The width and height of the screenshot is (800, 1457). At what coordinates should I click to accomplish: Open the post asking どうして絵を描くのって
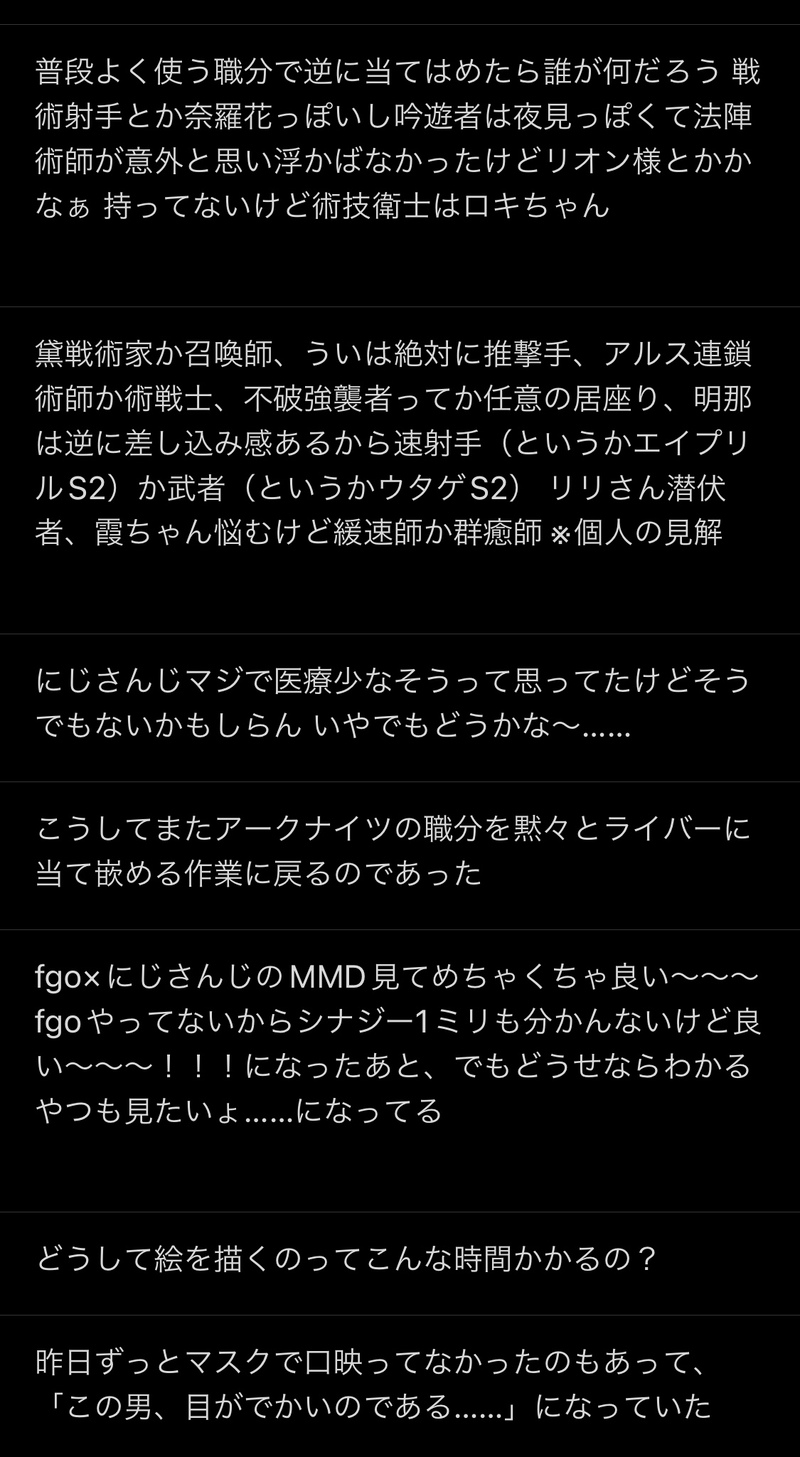coord(347,1259)
